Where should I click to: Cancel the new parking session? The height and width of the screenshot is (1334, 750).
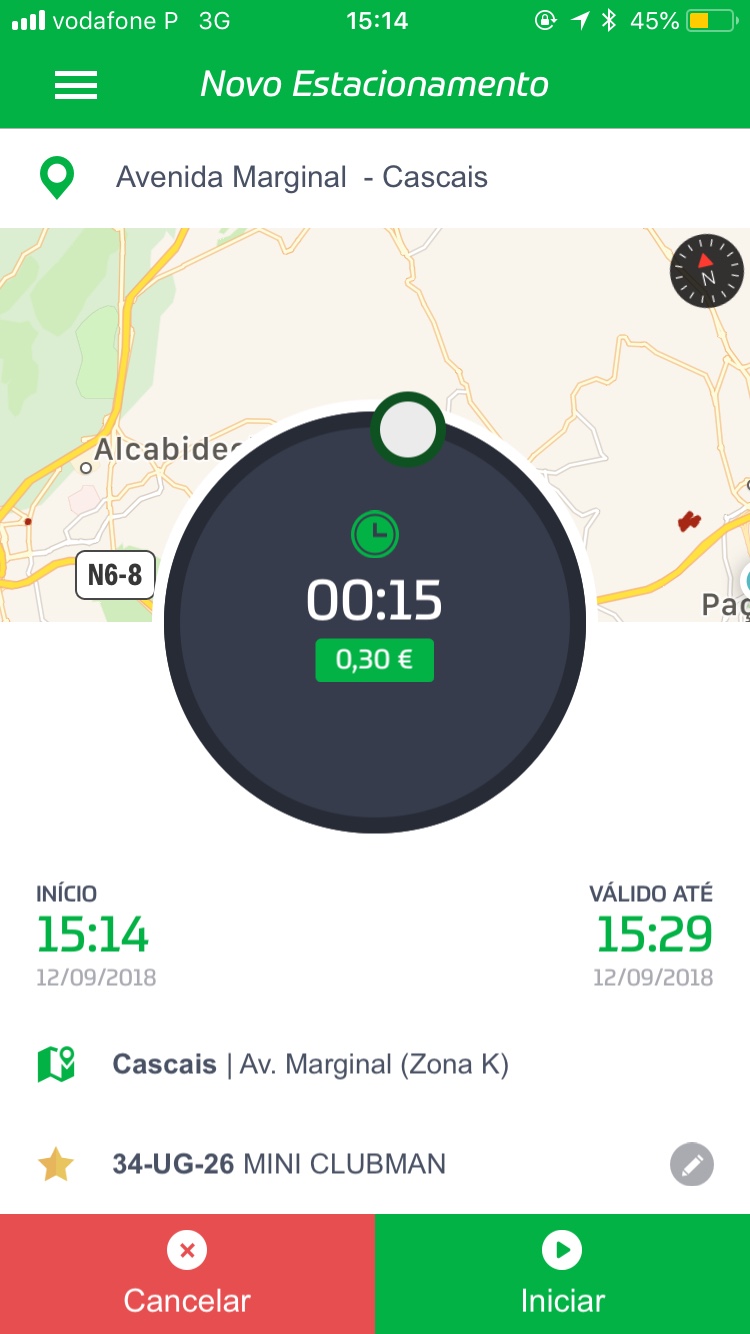[x=187, y=1274]
